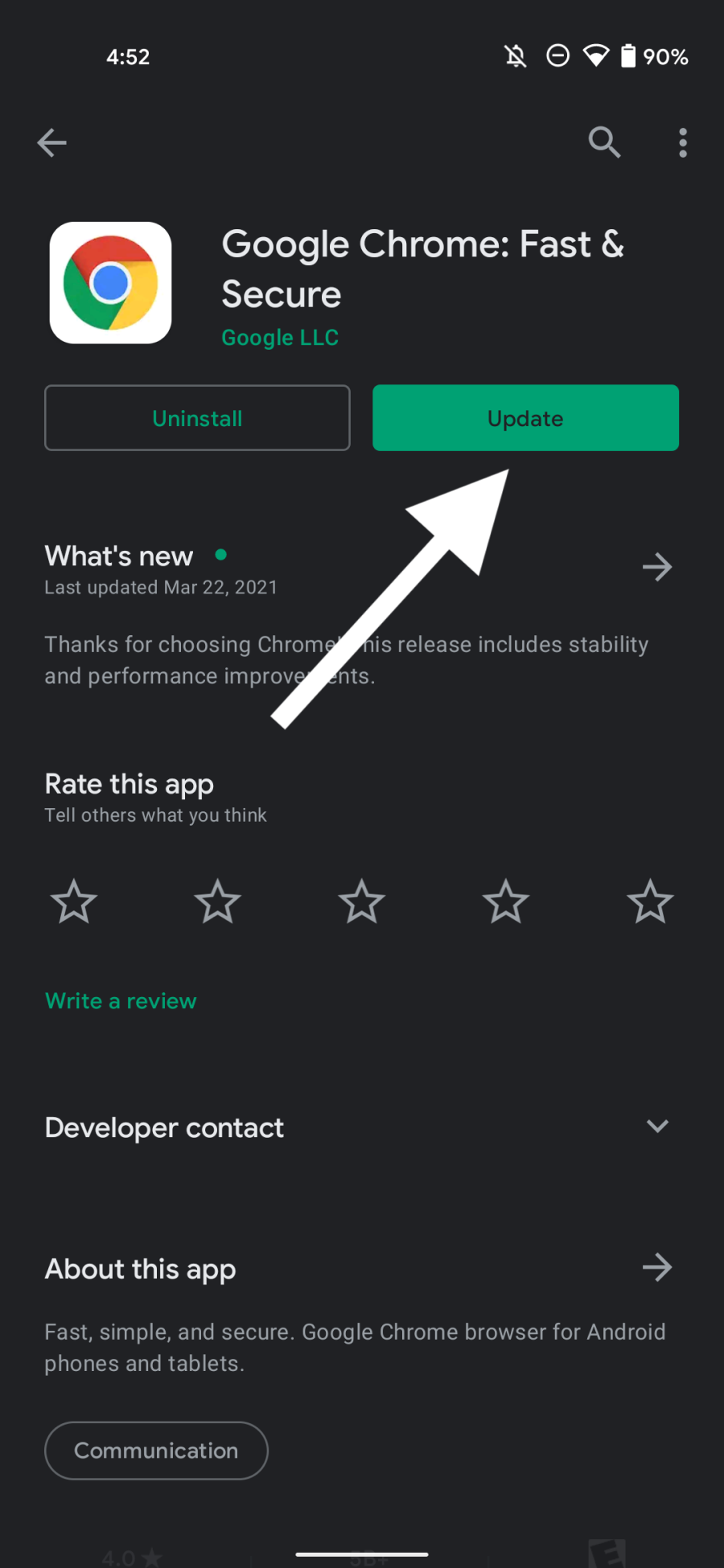The height and width of the screenshot is (1568, 724).
Task: Open What's new details arrow
Action: click(x=657, y=568)
